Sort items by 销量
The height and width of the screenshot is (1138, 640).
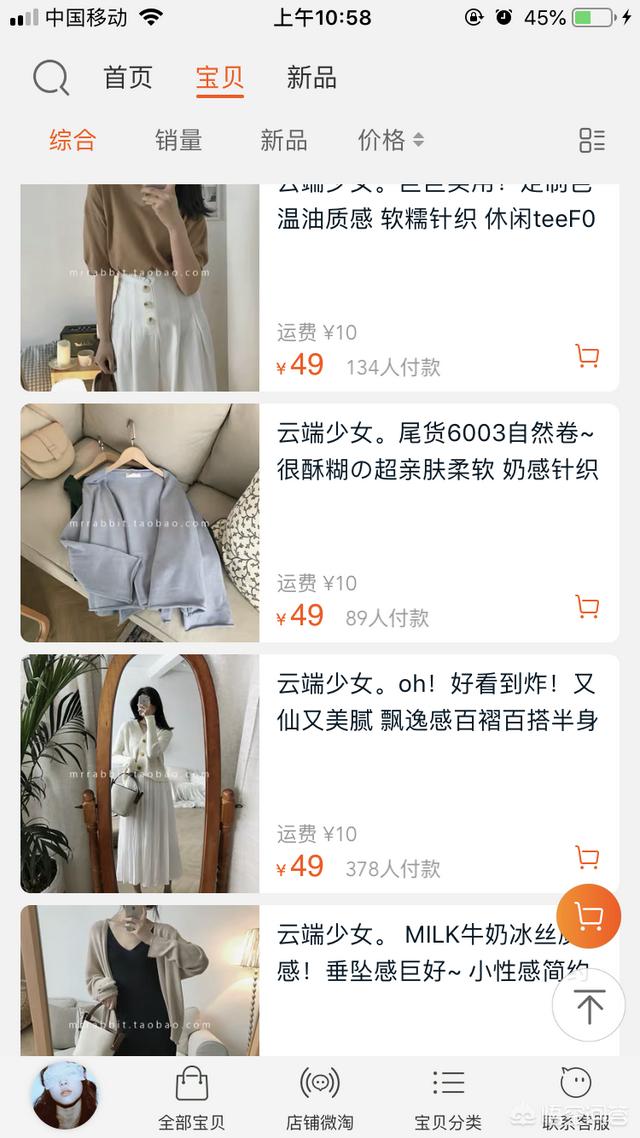coord(178,140)
